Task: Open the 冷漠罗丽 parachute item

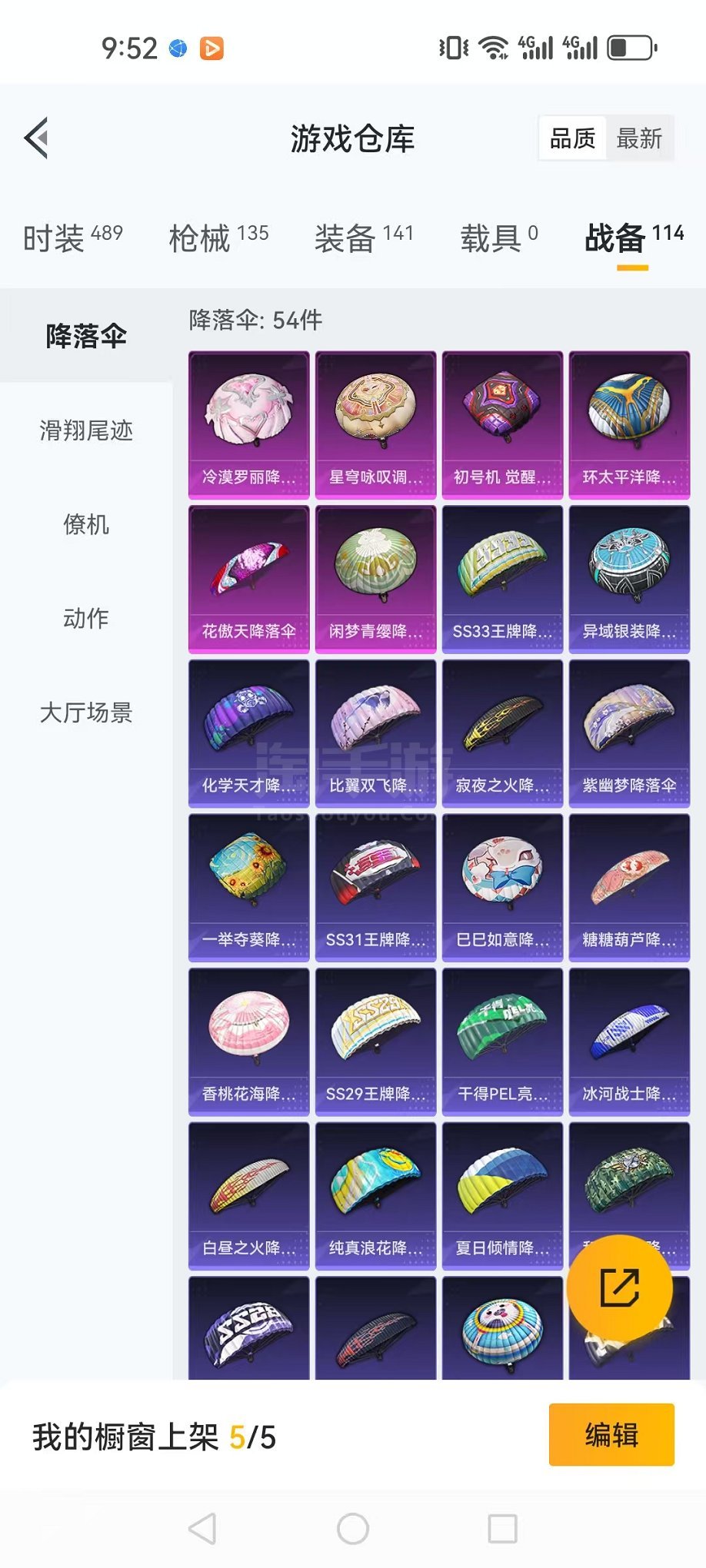Action: [x=249, y=425]
